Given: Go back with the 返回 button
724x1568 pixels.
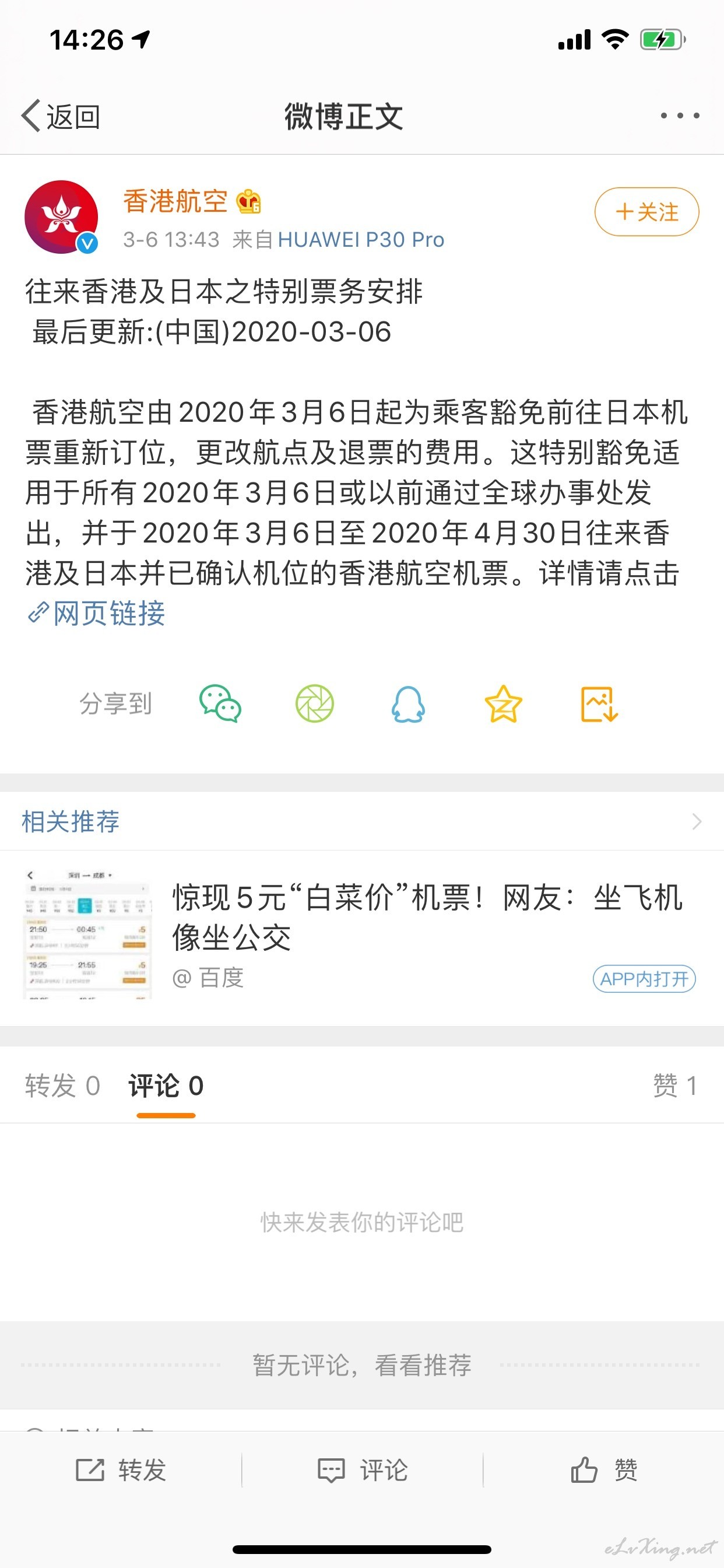Looking at the screenshot, I should pyautogui.click(x=61, y=116).
